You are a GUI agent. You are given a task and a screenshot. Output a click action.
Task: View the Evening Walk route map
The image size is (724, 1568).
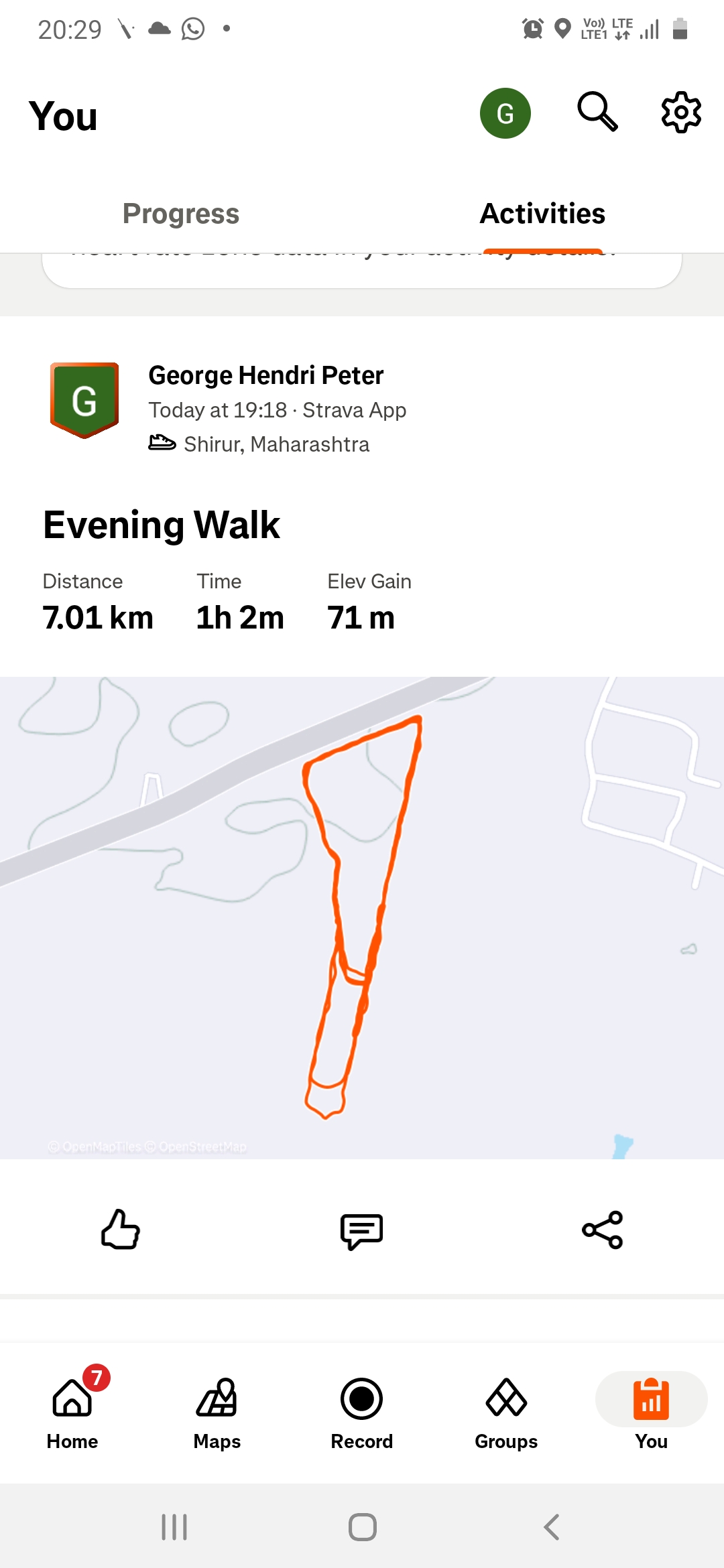pos(362,917)
